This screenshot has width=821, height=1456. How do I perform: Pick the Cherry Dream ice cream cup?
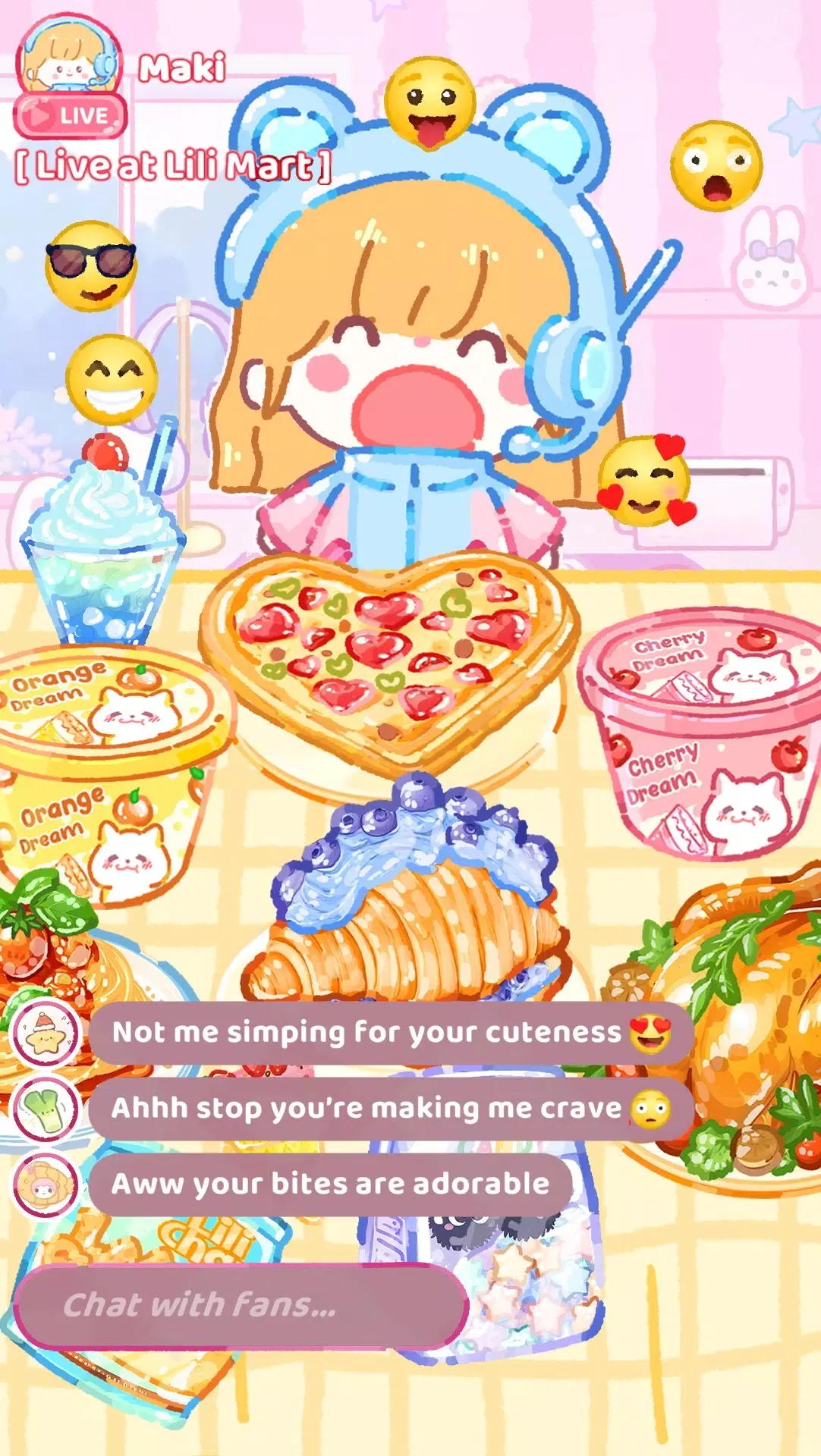click(x=702, y=736)
